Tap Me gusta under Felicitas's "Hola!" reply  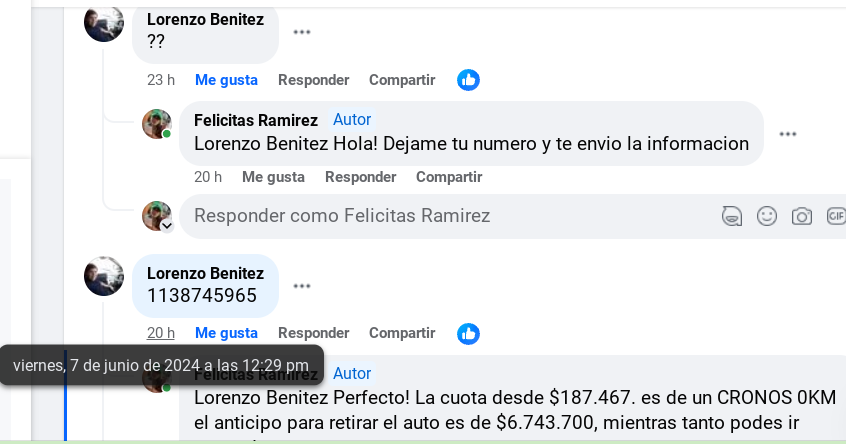tap(273, 177)
